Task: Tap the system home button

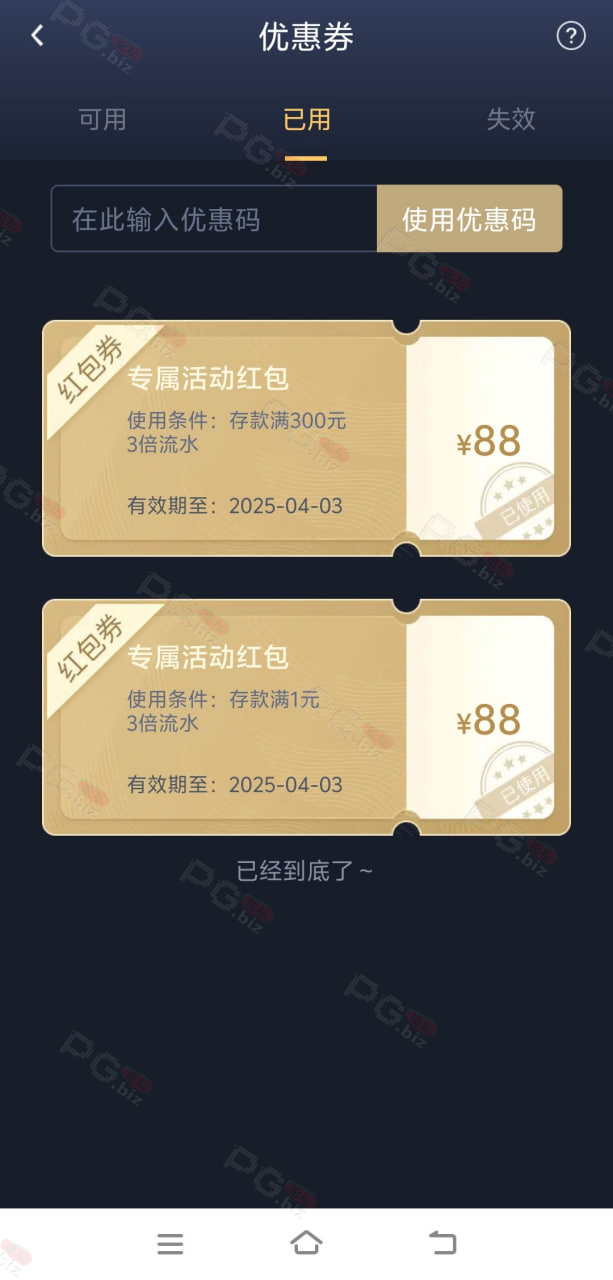Action: (x=306, y=1243)
